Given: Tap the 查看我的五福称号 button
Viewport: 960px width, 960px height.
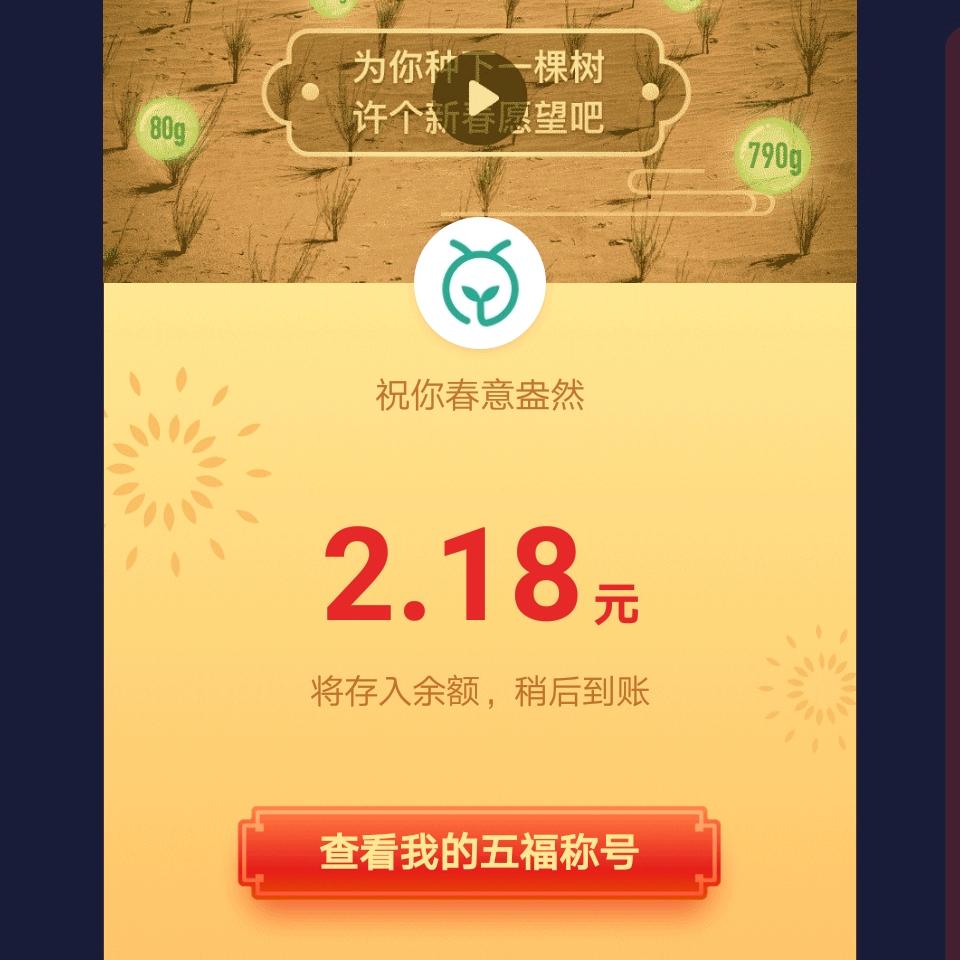Looking at the screenshot, I should click(x=479, y=854).
